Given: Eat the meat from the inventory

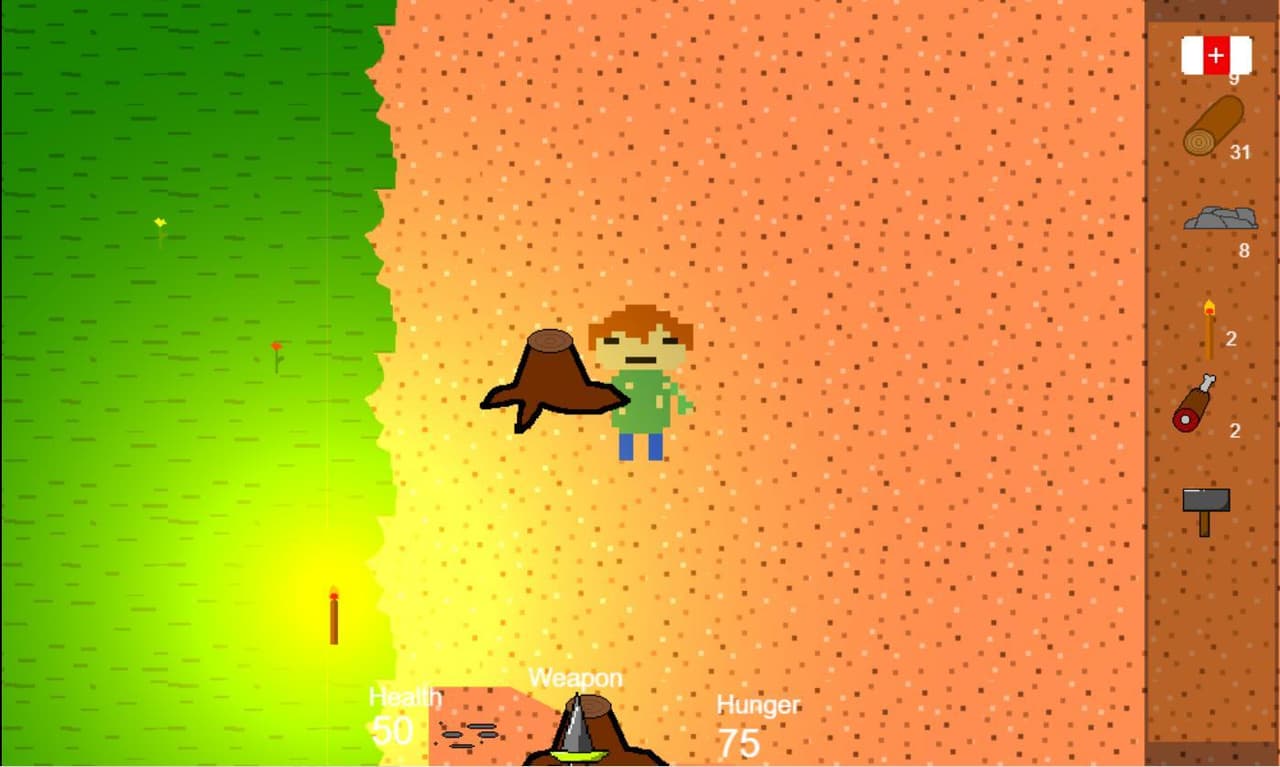Looking at the screenshot, I should point(1193,403).
